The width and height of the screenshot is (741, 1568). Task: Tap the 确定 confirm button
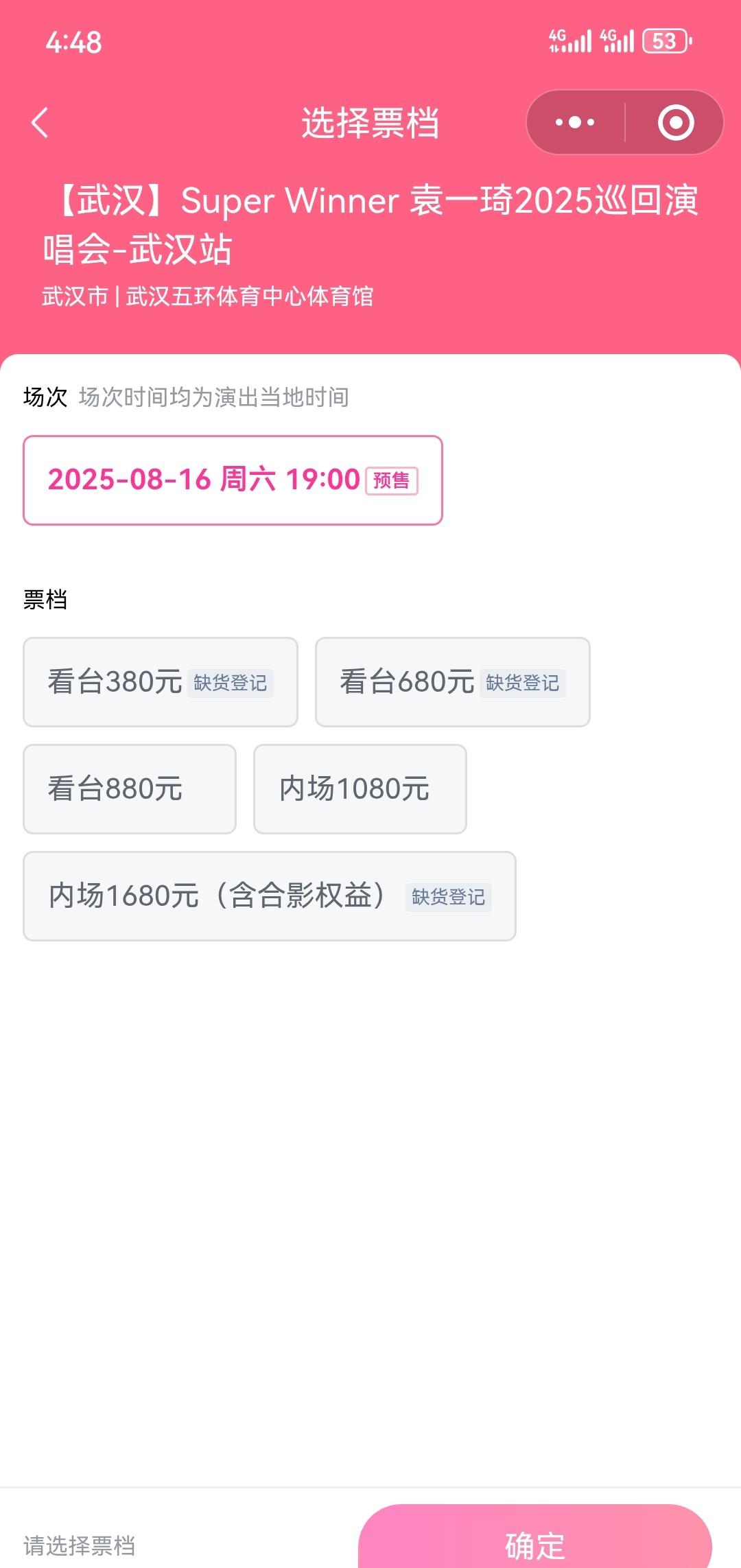tap(535, 1538)
